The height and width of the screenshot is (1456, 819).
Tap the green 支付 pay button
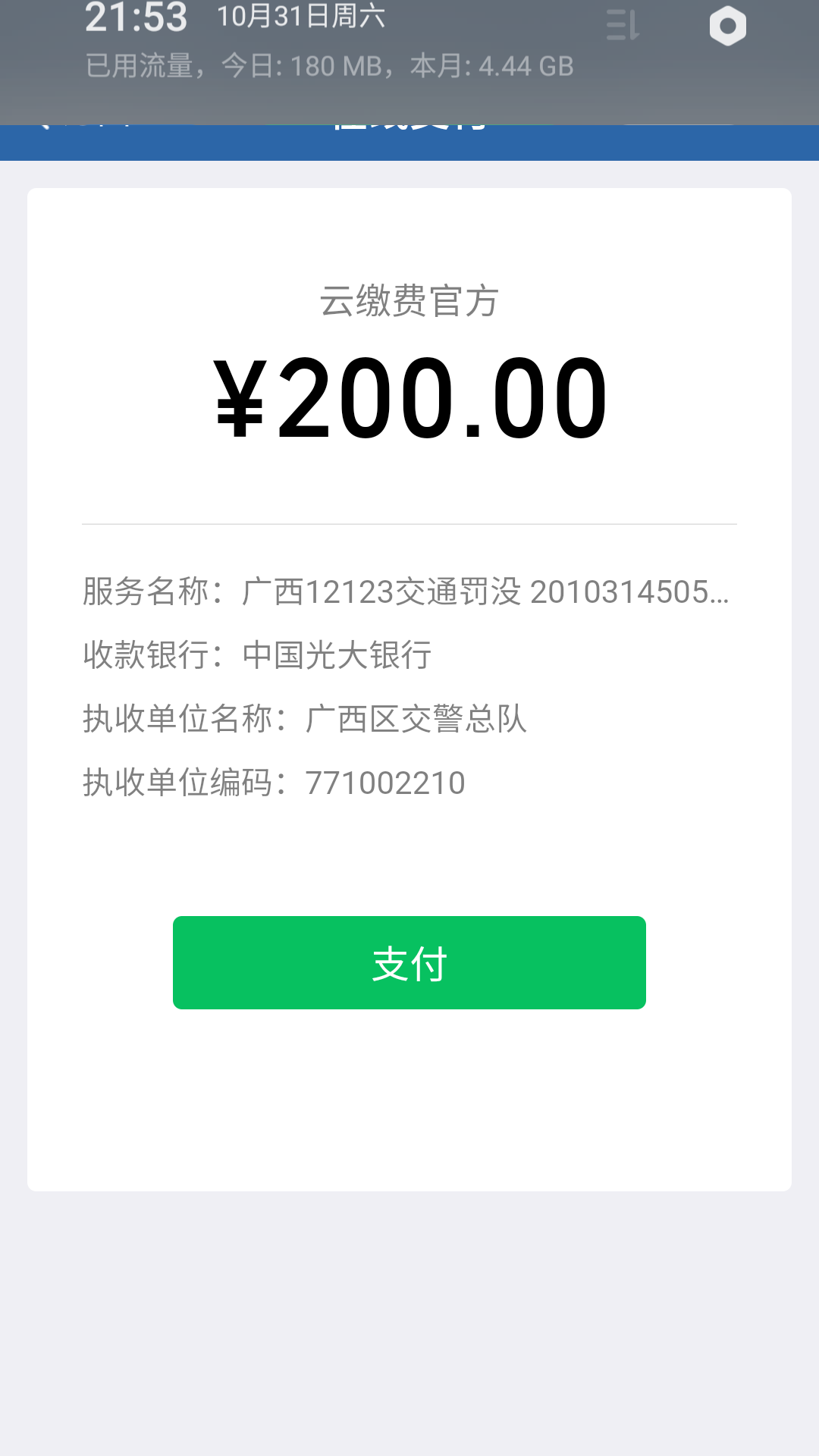pos(409,962)
